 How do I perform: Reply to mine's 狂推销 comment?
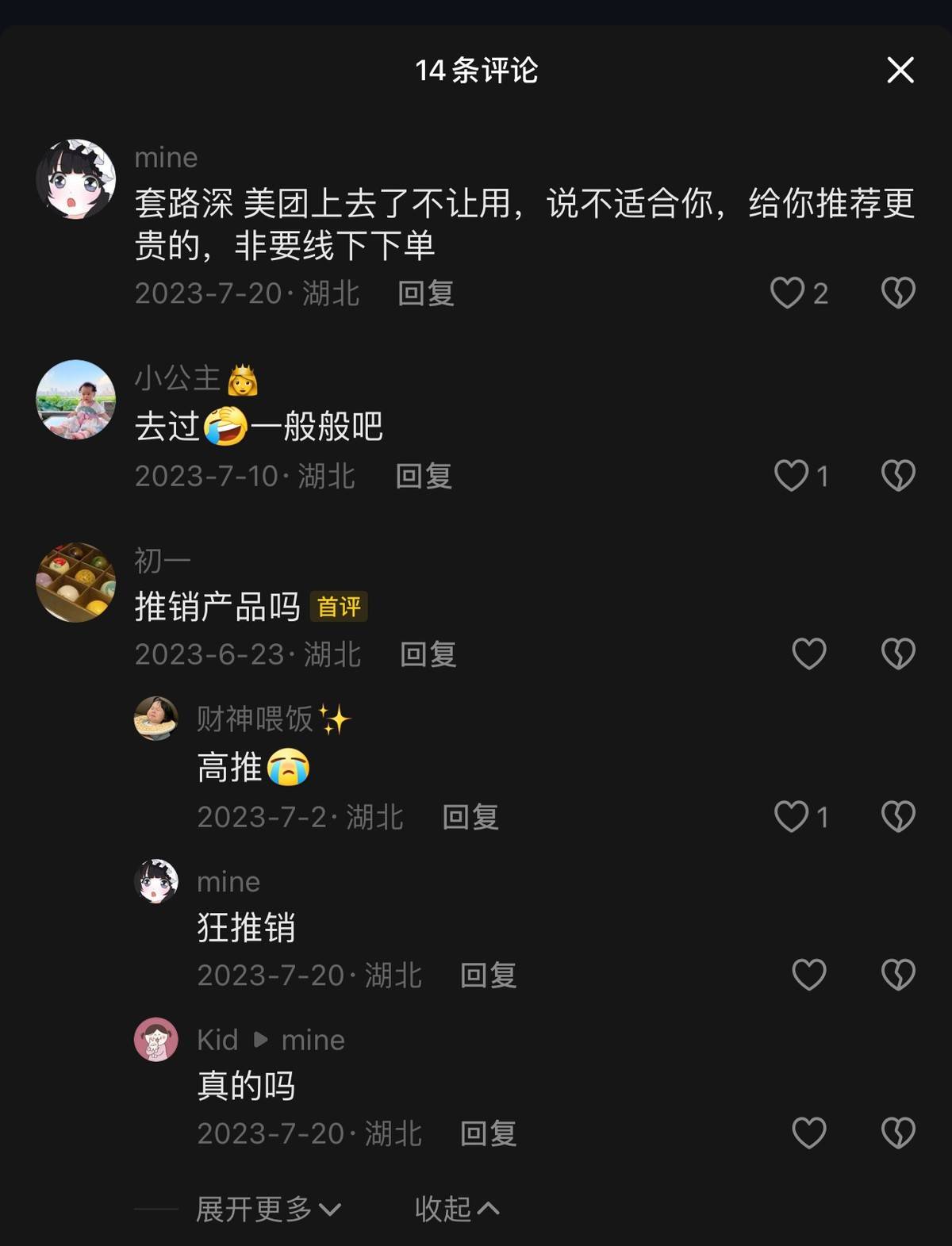point(488,976)
